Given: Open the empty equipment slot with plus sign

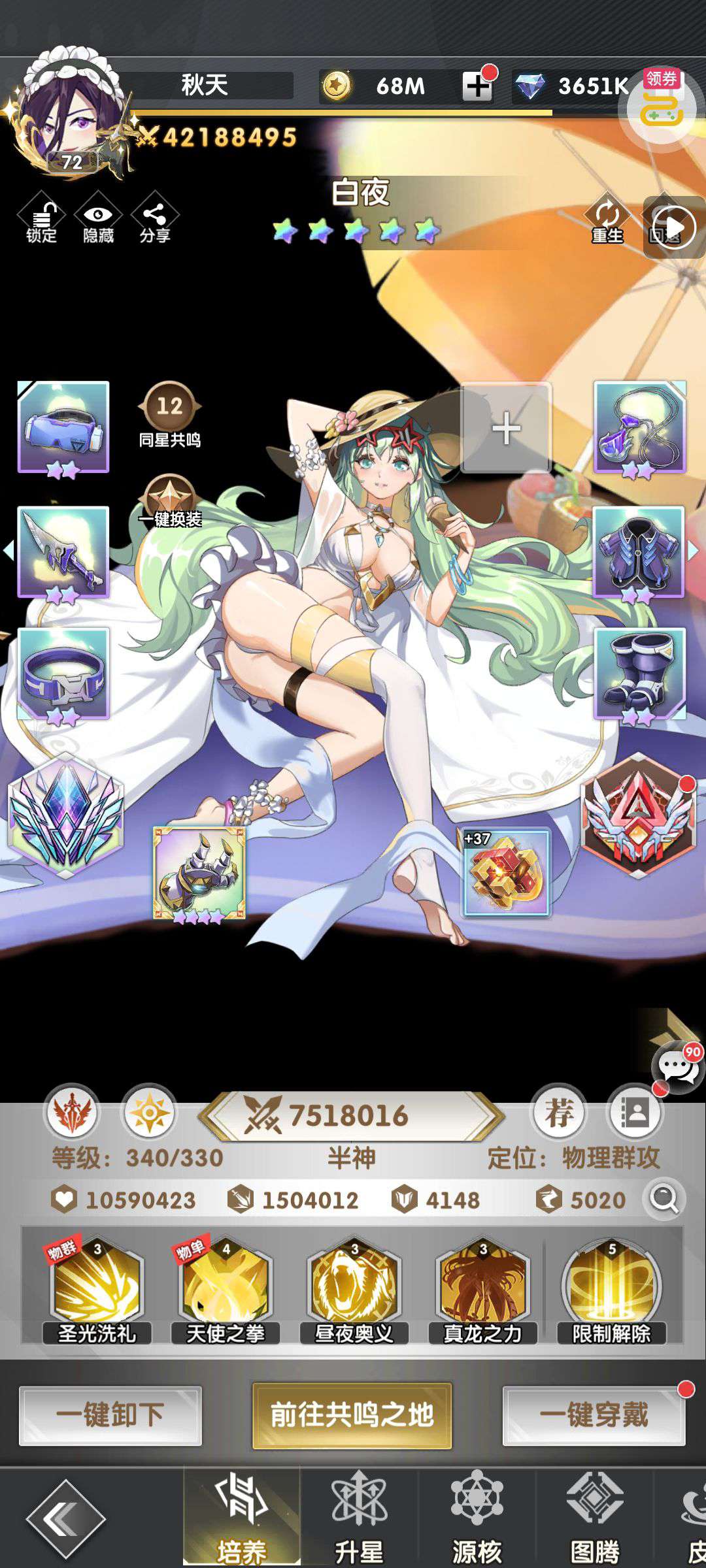Looking at the screenshot, I should click(x=507, y=429).
